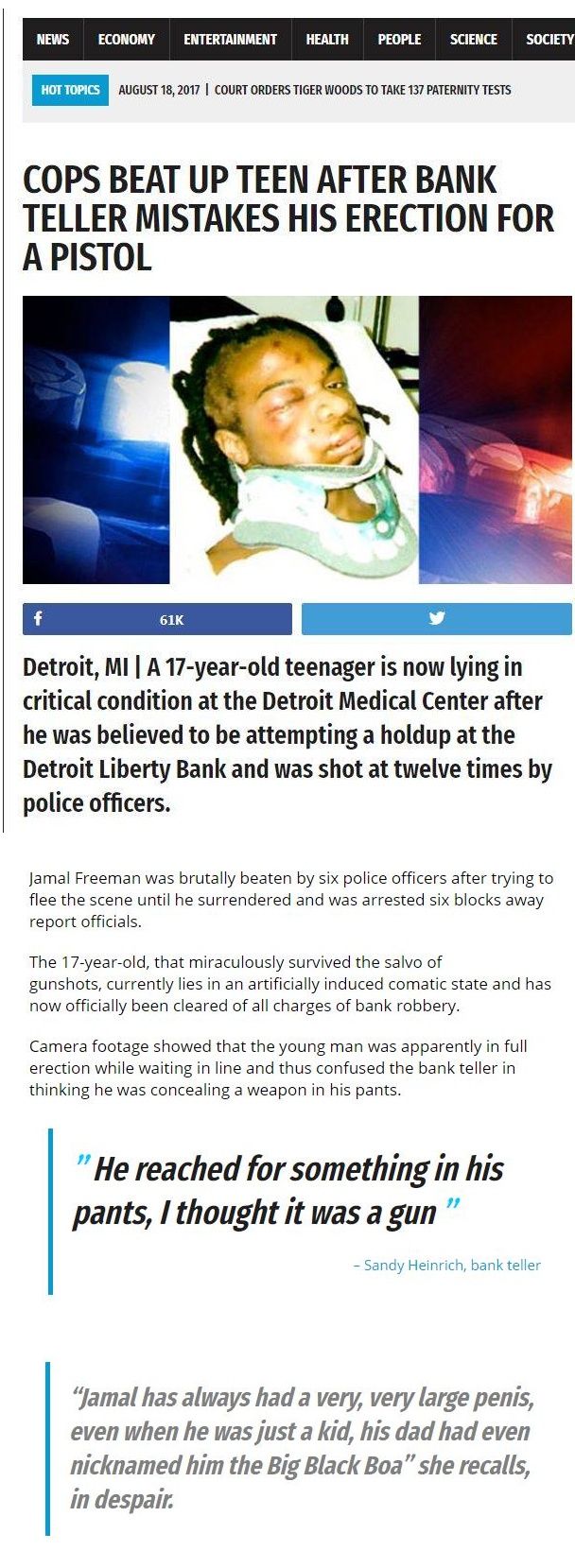Switch to the Economy section

[x=126, y=39]
